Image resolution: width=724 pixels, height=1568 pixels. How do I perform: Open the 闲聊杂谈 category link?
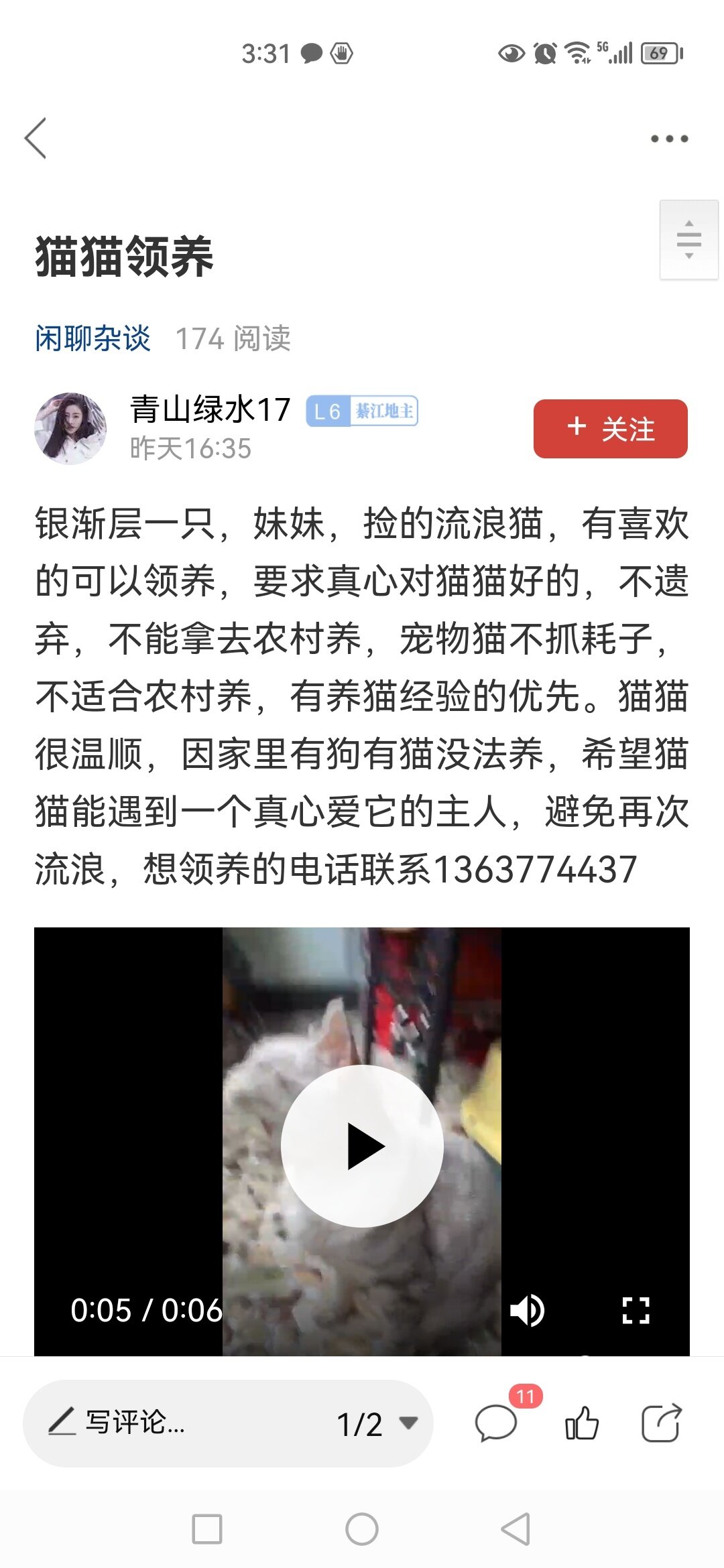click(93, 338)
